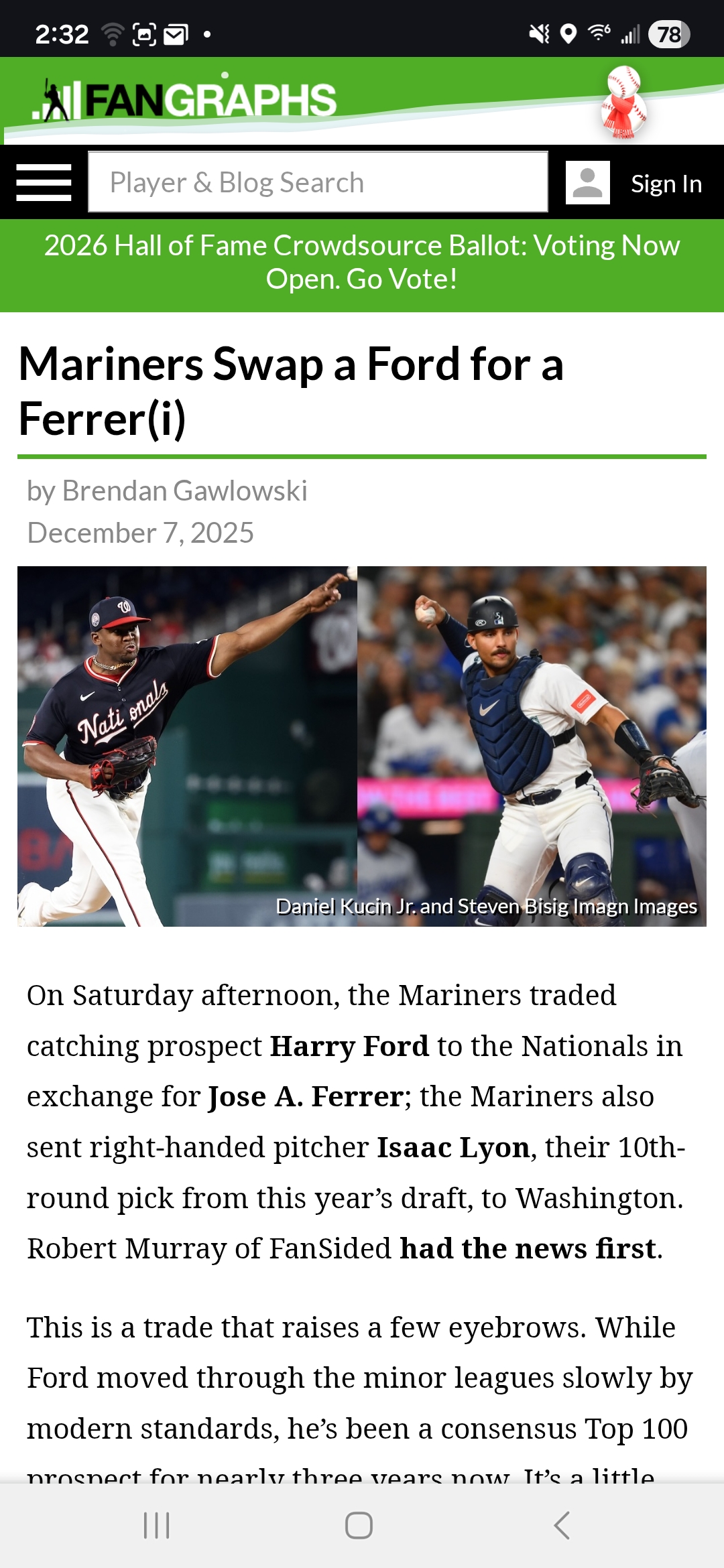
Task: Open the Hall of Fame Crowdsource Ballot banner
Action: coord(362,263)
